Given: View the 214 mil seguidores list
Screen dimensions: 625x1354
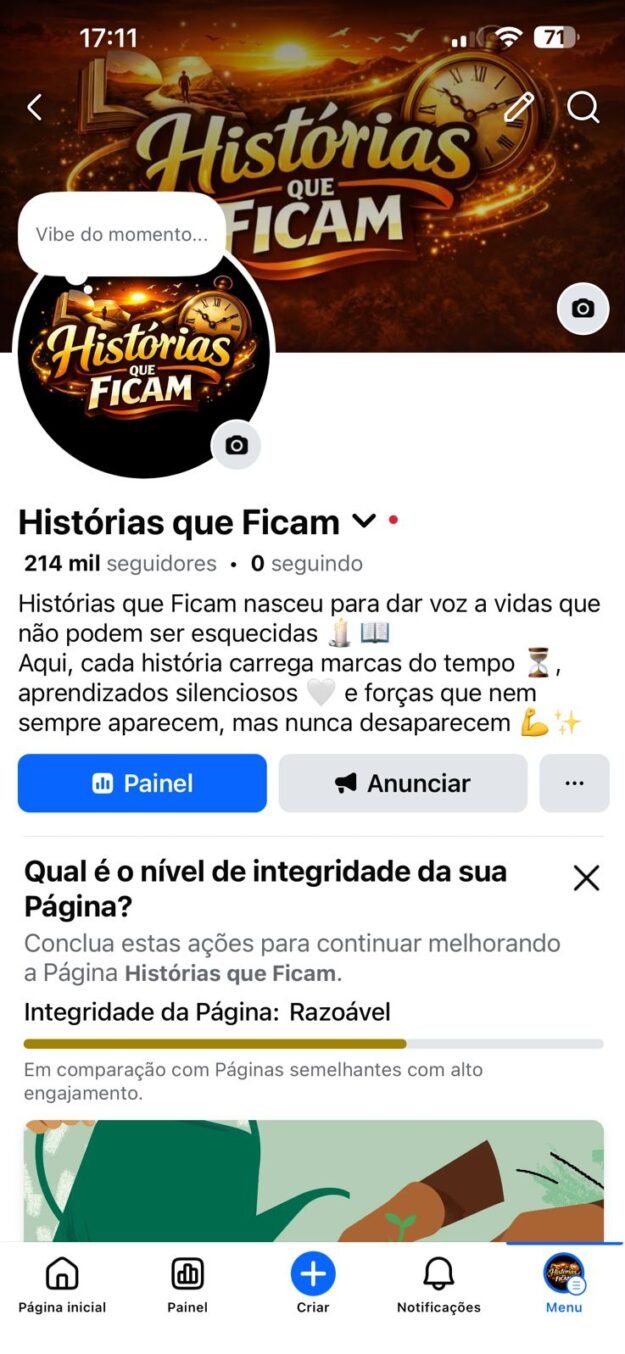Looking at the screenshot, I should point(121,564).
